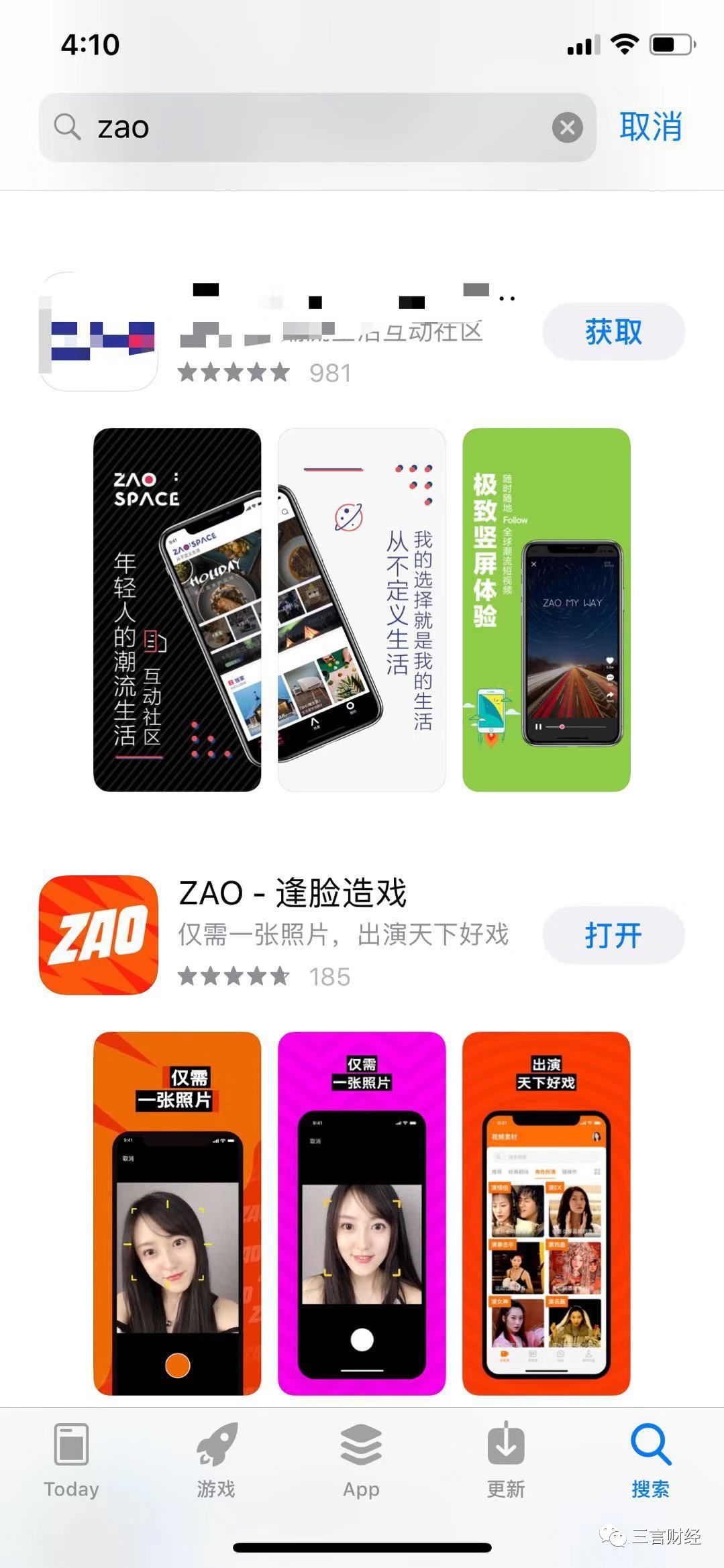The width and height of the screenshot is (724, 1568).
Task: Tap the search field containing zao
Action: tap(302, 127)
